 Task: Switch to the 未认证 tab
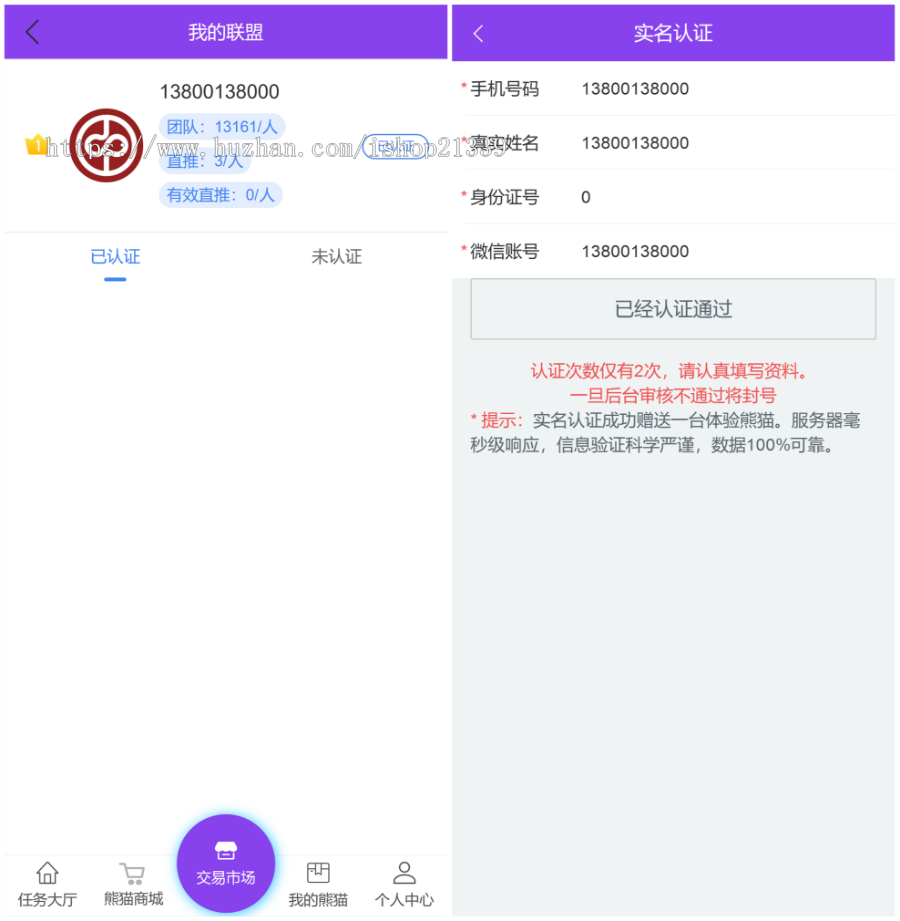coord(336,257)
